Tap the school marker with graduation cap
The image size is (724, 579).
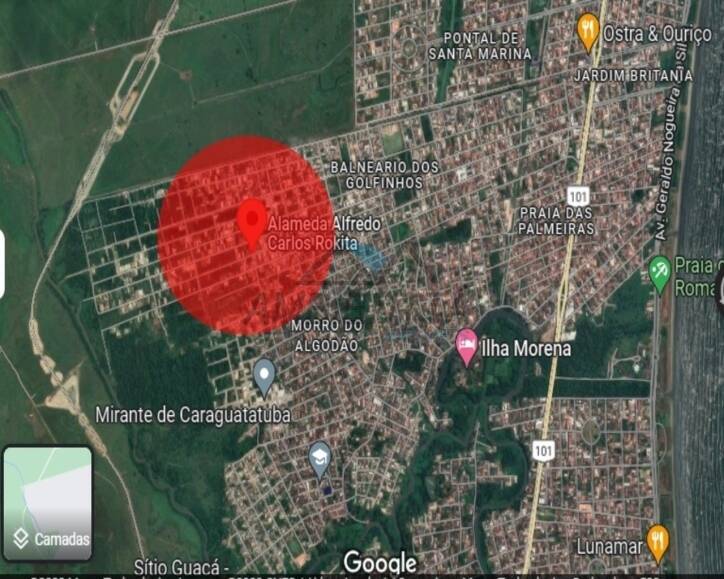[319, 457]
